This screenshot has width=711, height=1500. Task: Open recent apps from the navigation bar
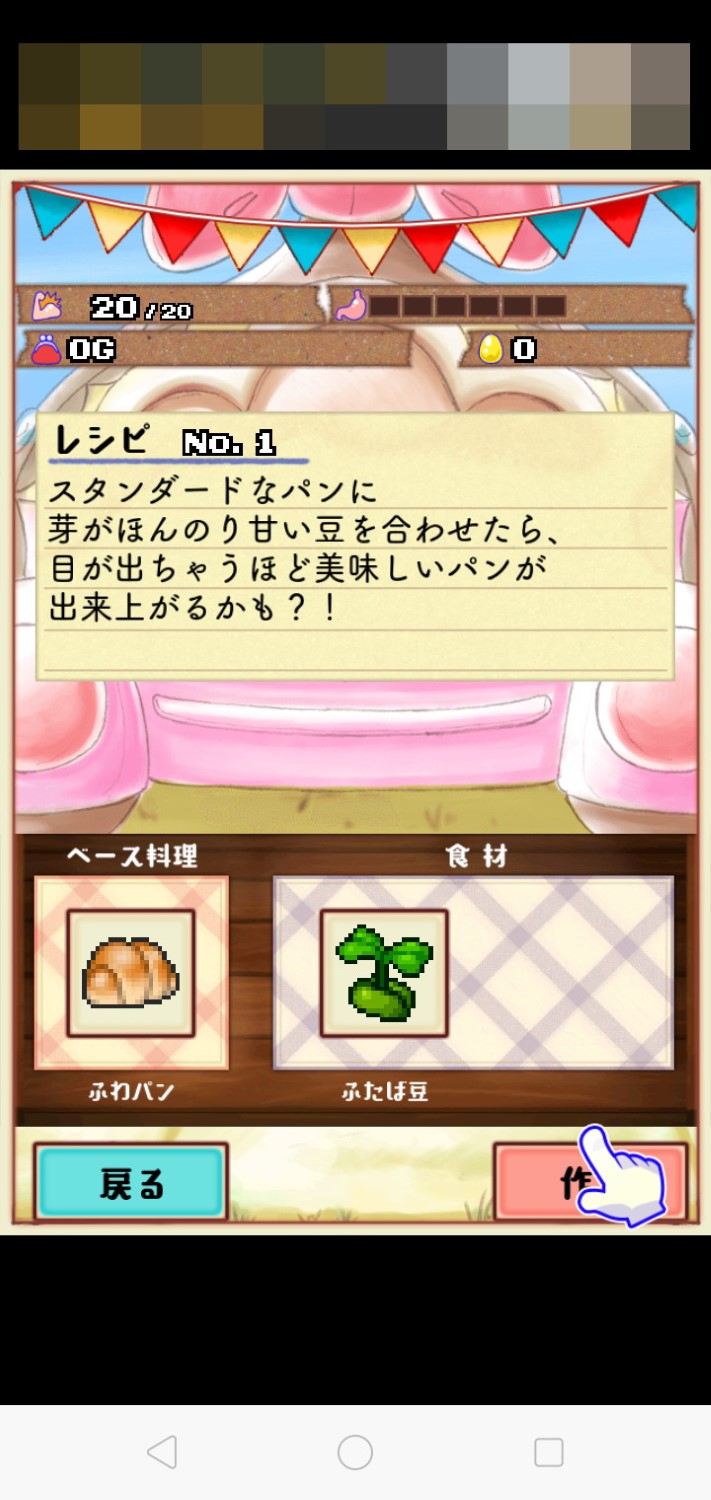(548, 1452)
